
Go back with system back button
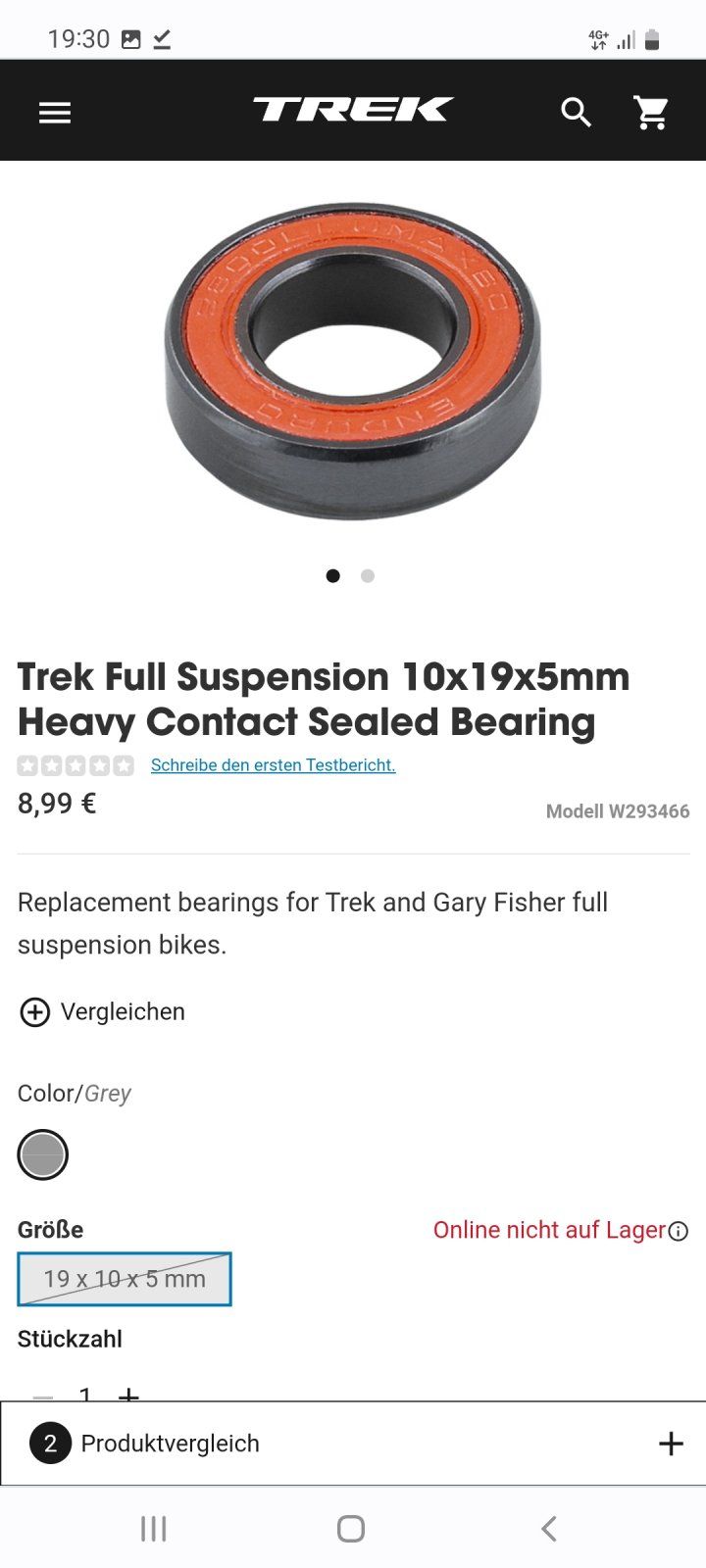(549, 1528)
